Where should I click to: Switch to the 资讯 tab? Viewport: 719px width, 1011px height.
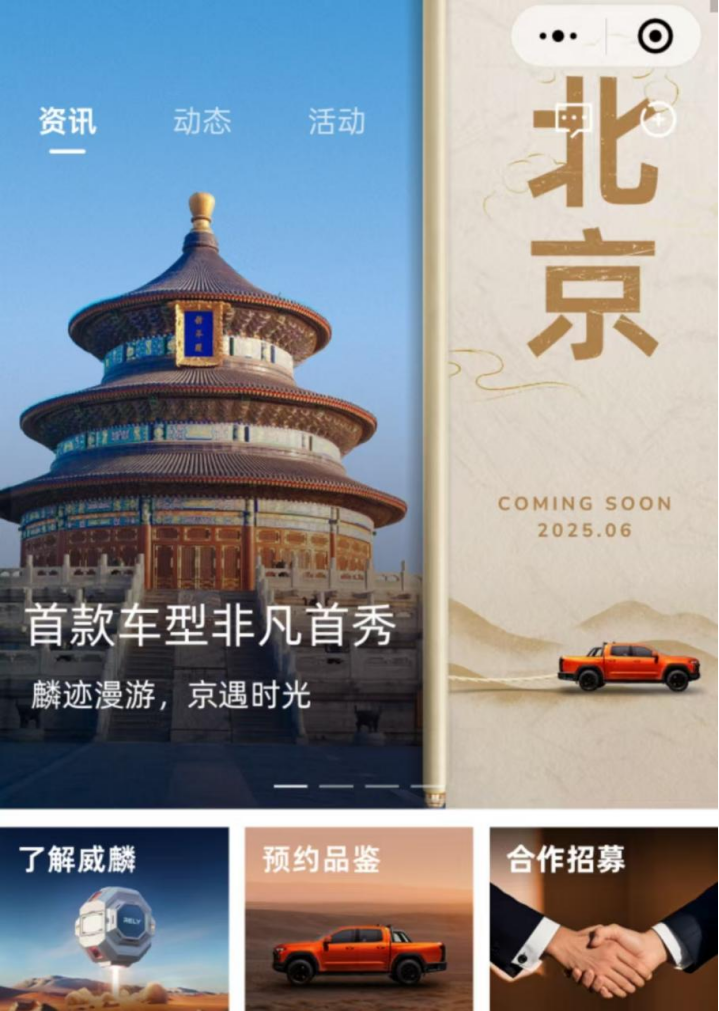coord(68,122)
